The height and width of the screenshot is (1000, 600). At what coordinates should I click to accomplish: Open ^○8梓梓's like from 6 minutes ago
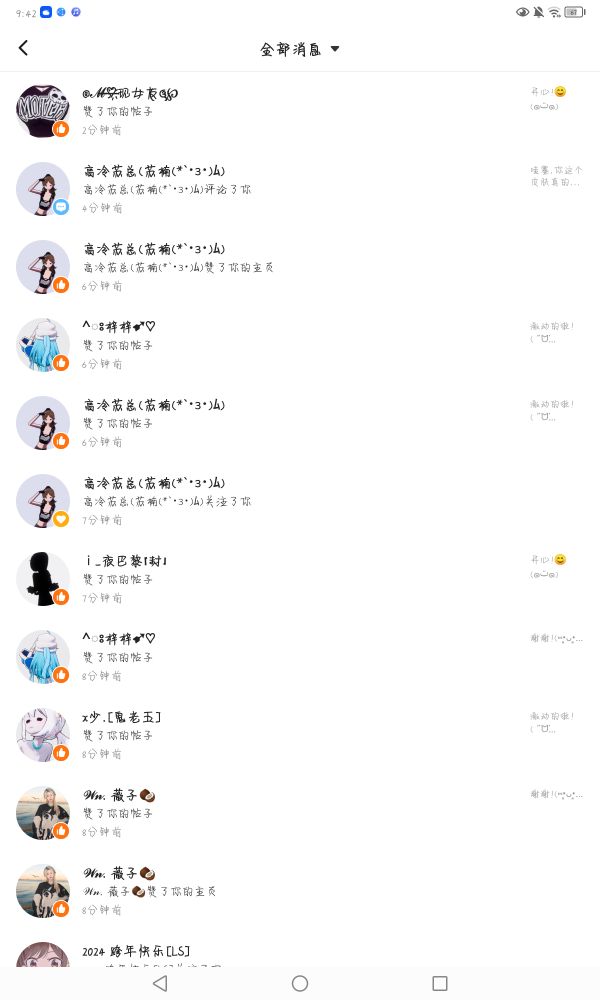(300, 345)
